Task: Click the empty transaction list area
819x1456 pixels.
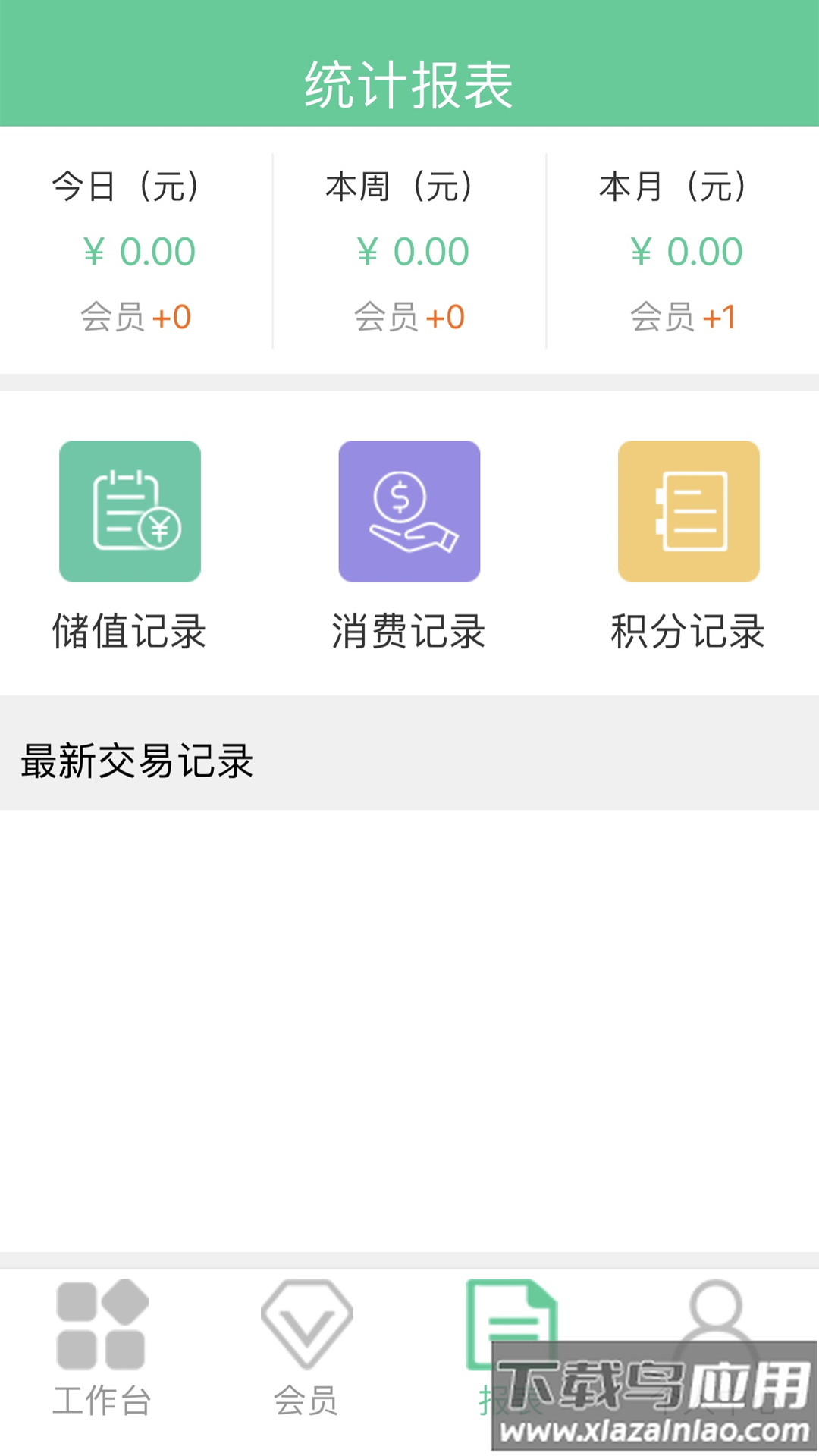Action: click(x=409, y=1024)
